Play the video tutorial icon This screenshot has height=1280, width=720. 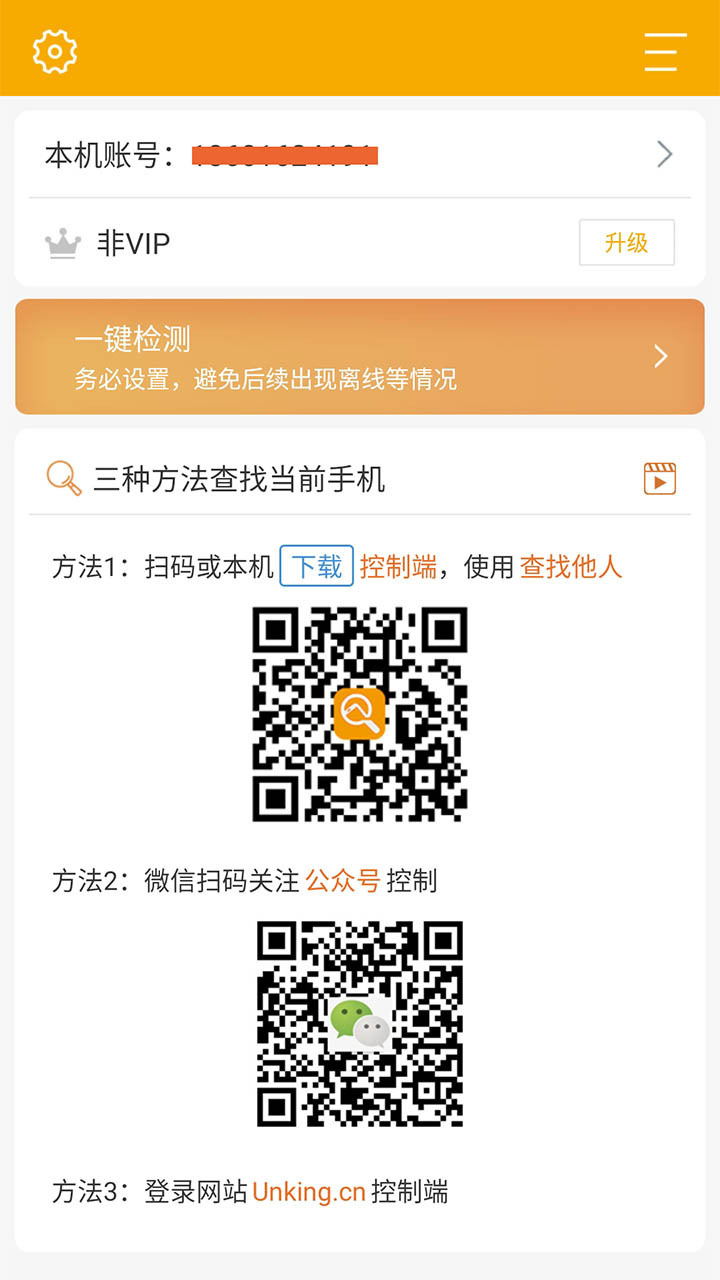tap(660, 478)
